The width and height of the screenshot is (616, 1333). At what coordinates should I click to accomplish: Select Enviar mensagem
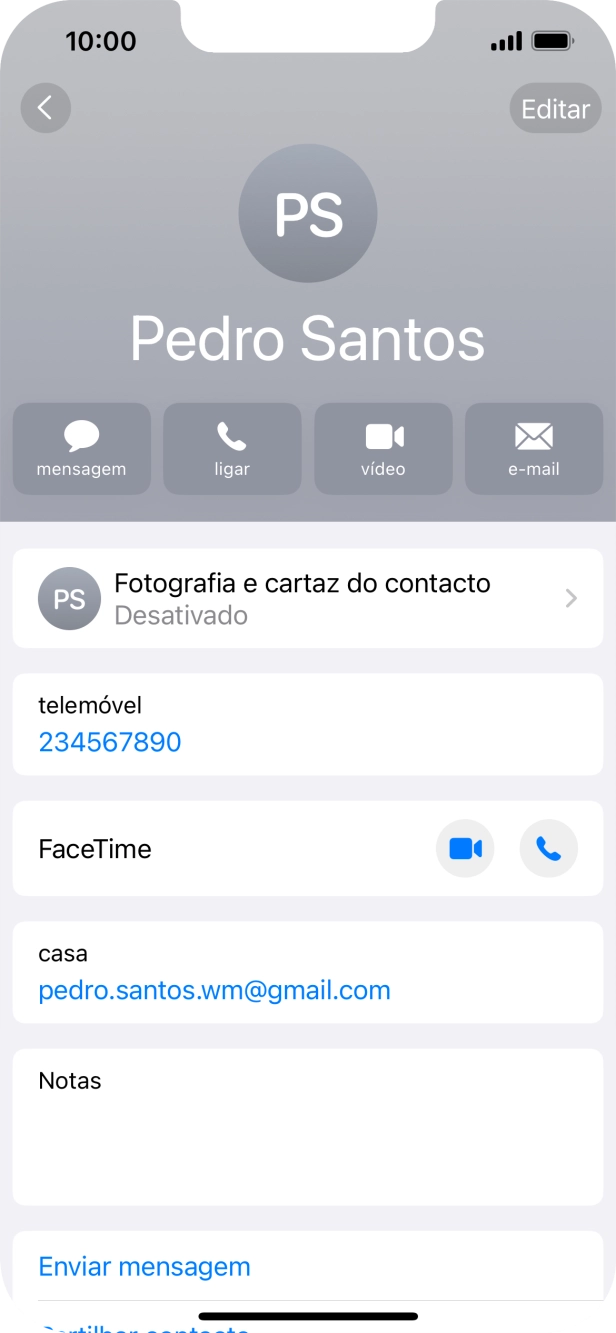click(144, 1266)
